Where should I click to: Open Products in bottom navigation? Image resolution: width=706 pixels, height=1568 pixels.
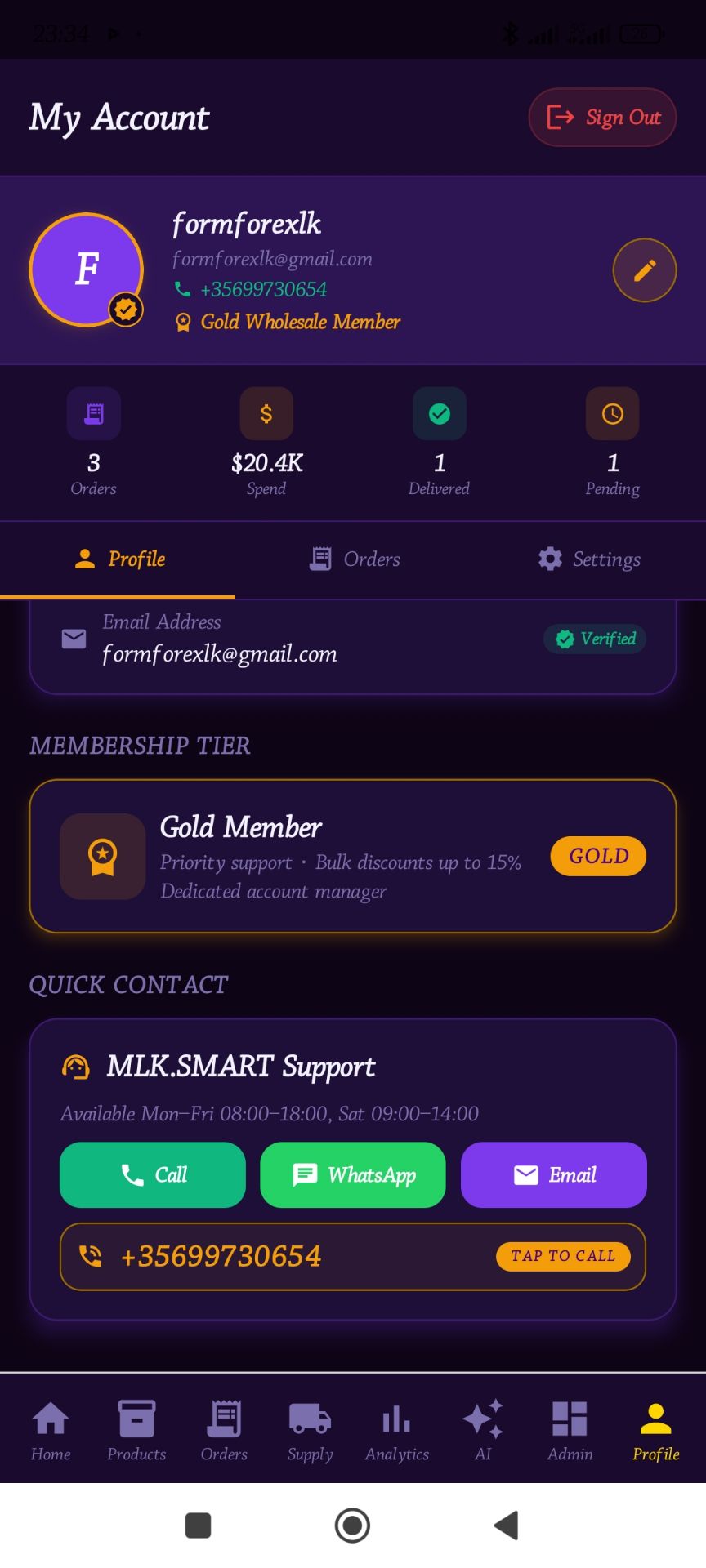[136, 1431]
